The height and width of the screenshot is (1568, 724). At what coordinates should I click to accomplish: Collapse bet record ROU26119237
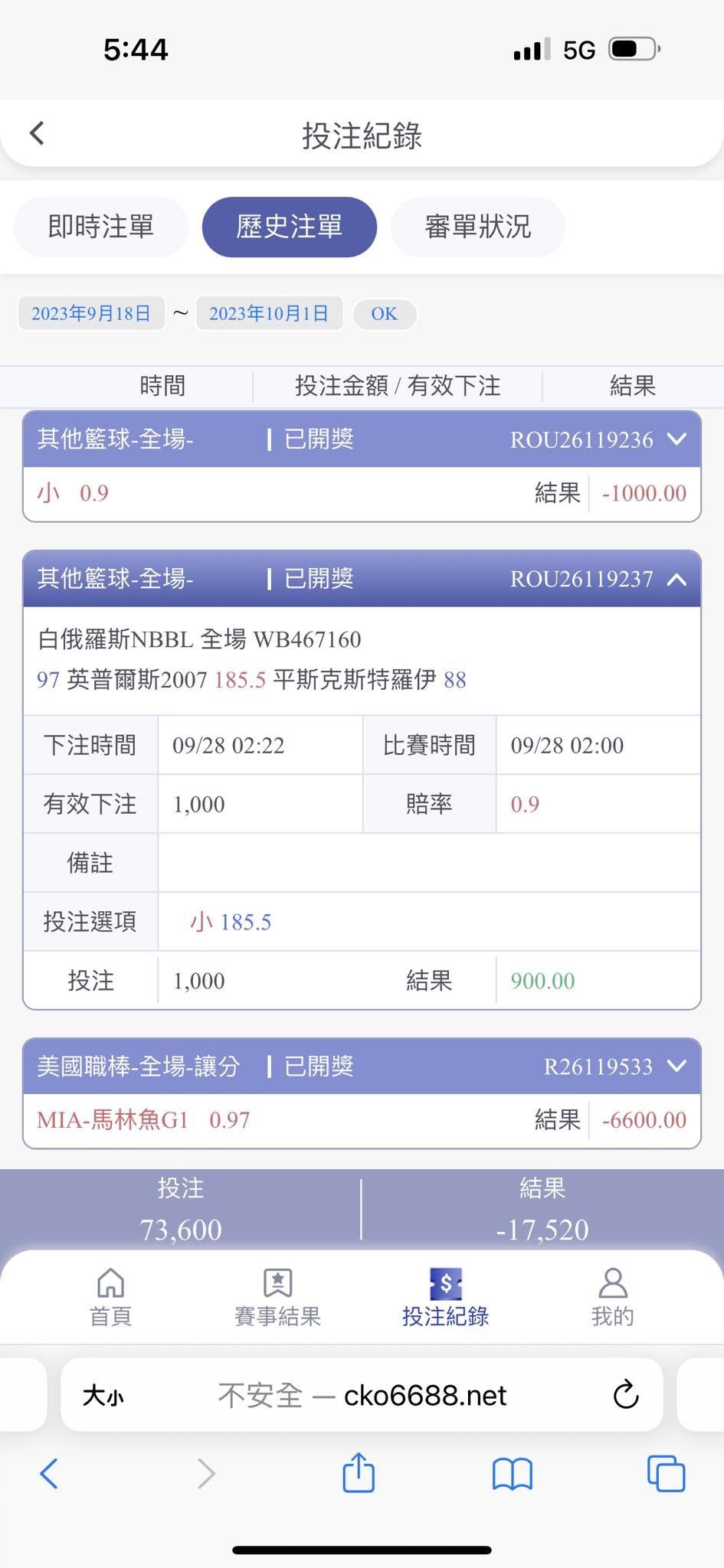coord(676,579)
